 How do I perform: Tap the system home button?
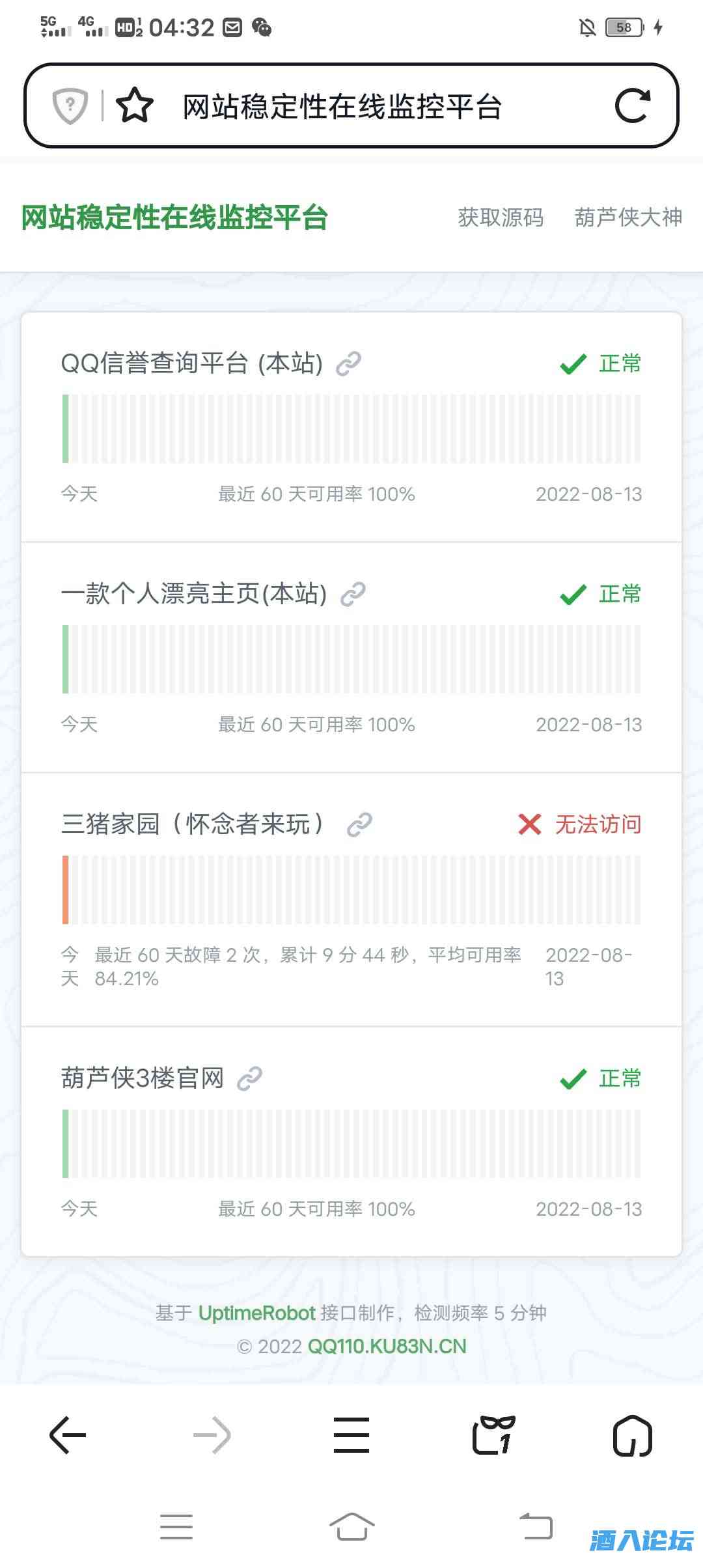(351, 1526)
